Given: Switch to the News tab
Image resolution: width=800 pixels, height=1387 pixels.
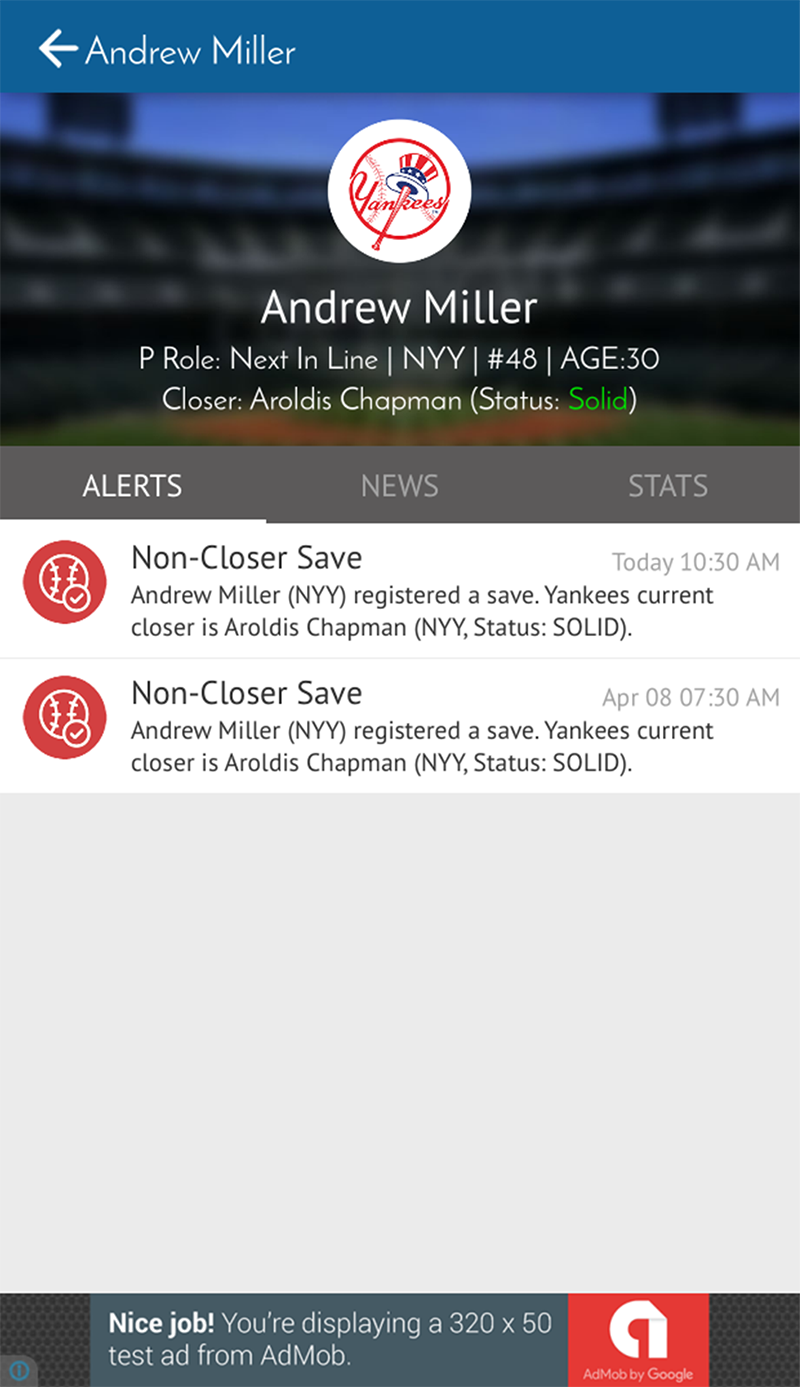Looking at the screenshot, I should point(399,486).
